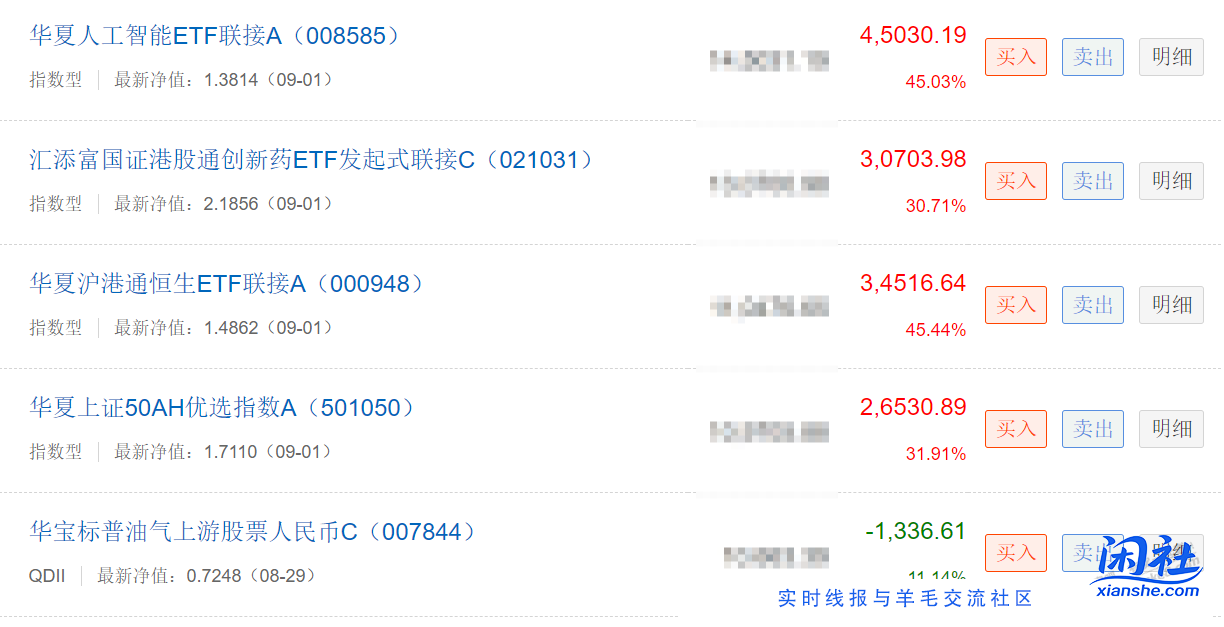
Task: Tap 卖出 for 华夏上证50AH优选指数A
Action: point(1092,429)
